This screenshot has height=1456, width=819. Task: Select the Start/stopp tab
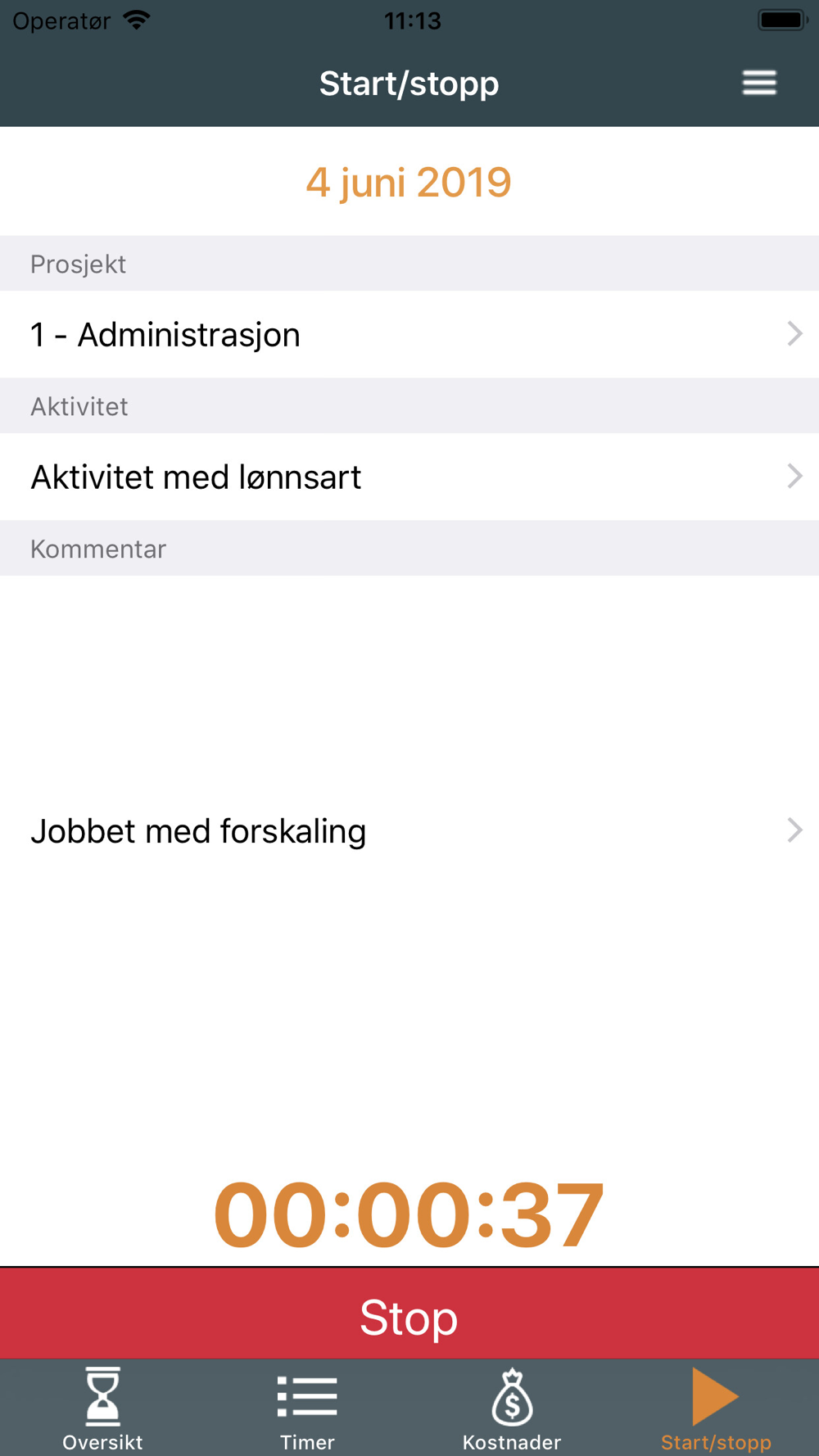[x=717, y=1409]
